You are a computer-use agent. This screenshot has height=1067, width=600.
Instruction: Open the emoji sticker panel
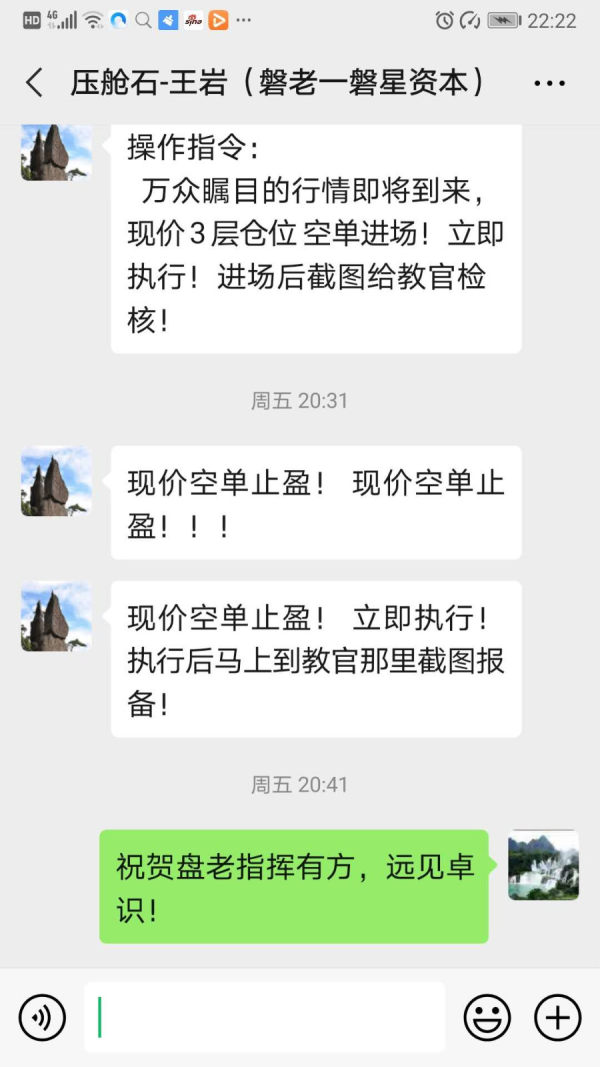(487, 1018)
